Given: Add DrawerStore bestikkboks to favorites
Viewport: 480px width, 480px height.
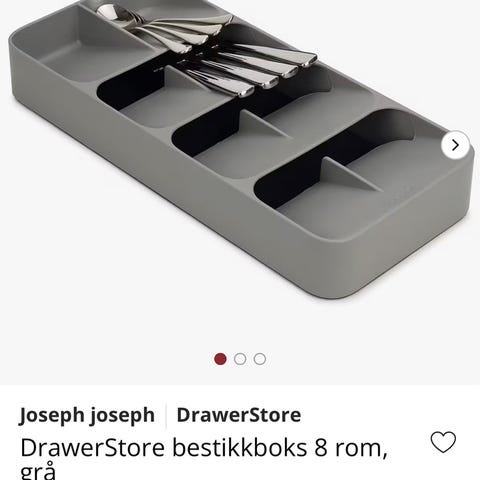Looking at the screenshot, I should click(443, 442).
